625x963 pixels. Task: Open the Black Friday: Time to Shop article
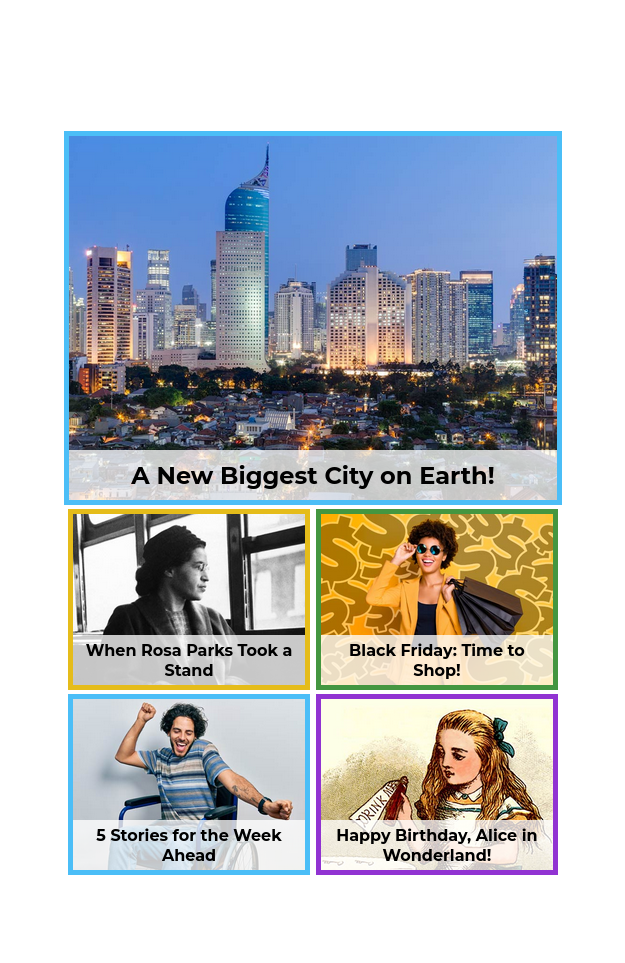[x=437, y=600]
